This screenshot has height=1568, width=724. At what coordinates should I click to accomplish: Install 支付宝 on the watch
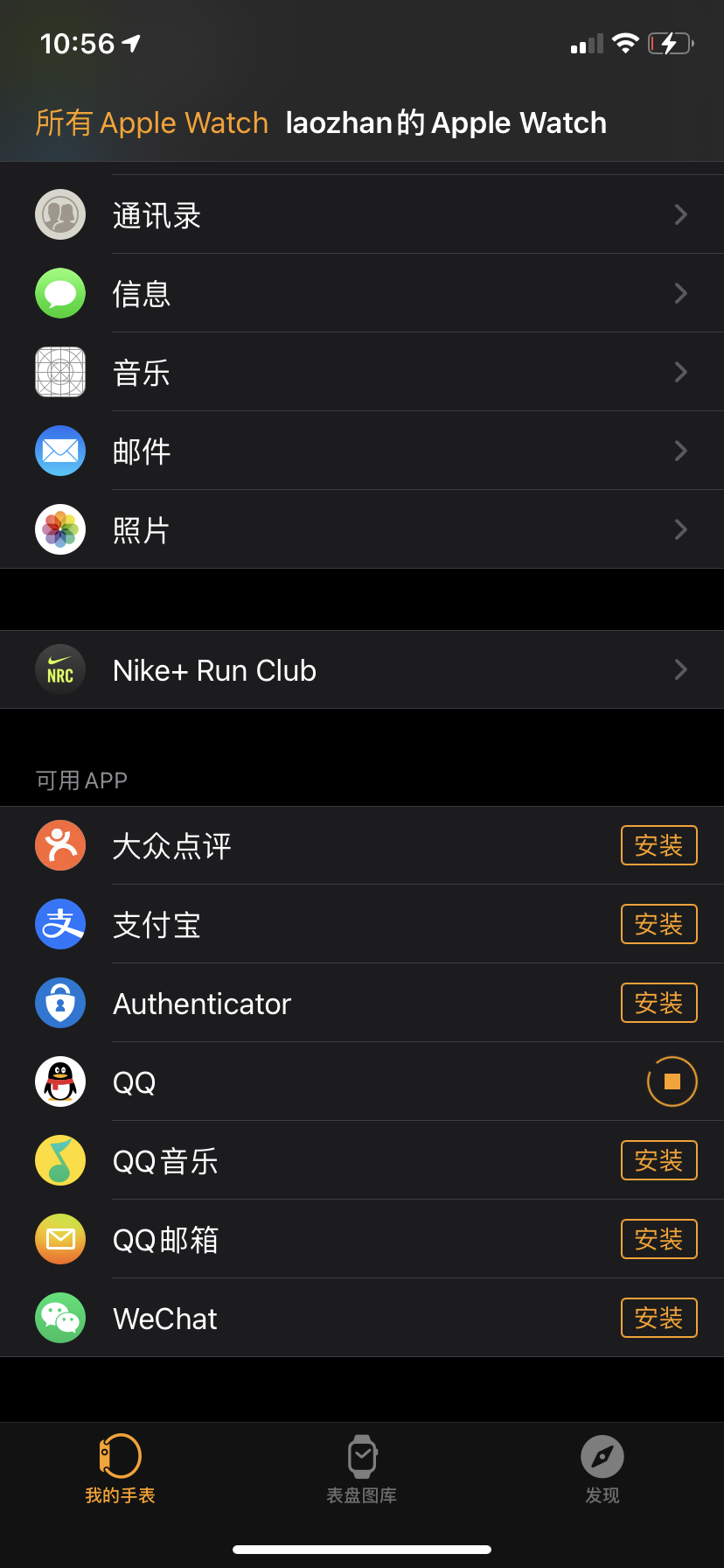tap(658, 924)
